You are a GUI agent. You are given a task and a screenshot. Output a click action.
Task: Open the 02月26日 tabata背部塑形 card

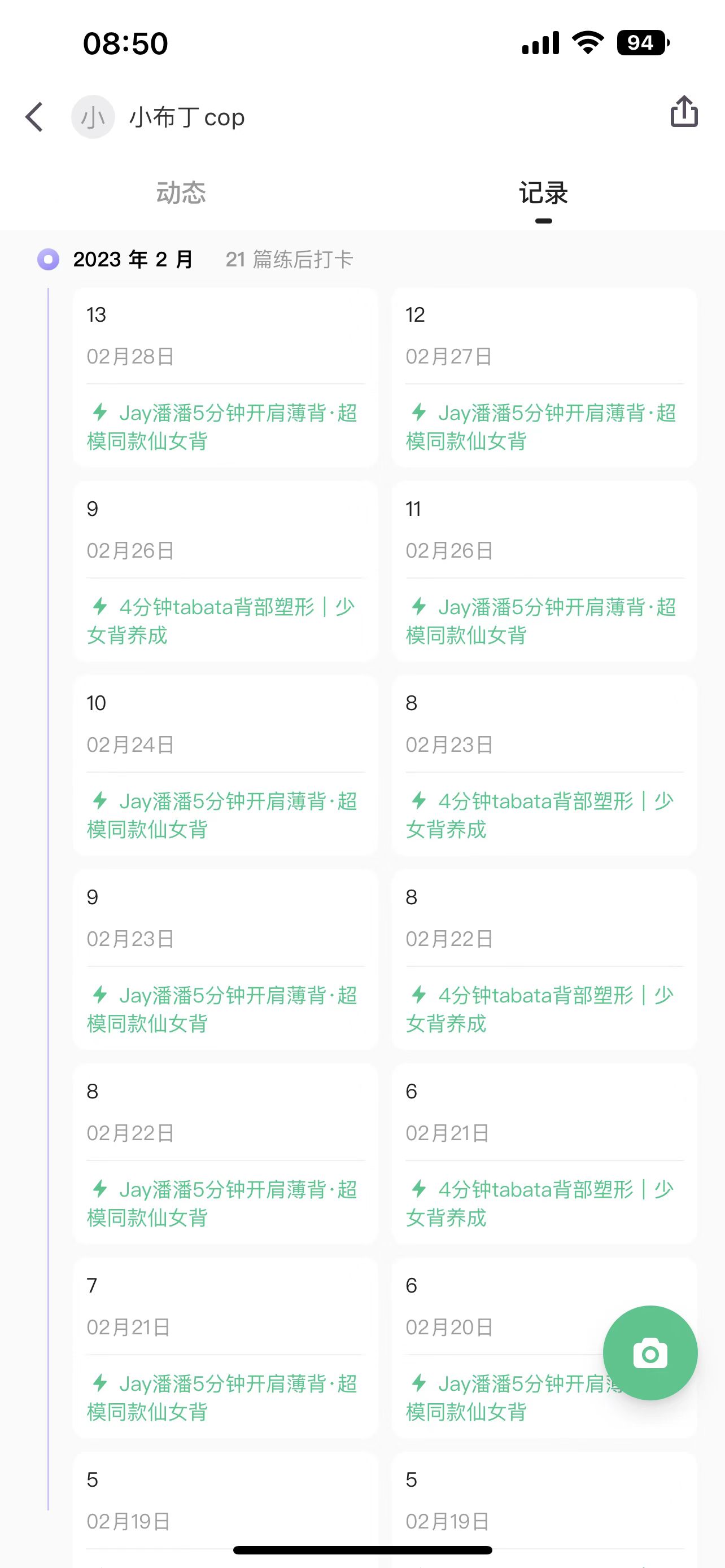(x=225, y=572)
